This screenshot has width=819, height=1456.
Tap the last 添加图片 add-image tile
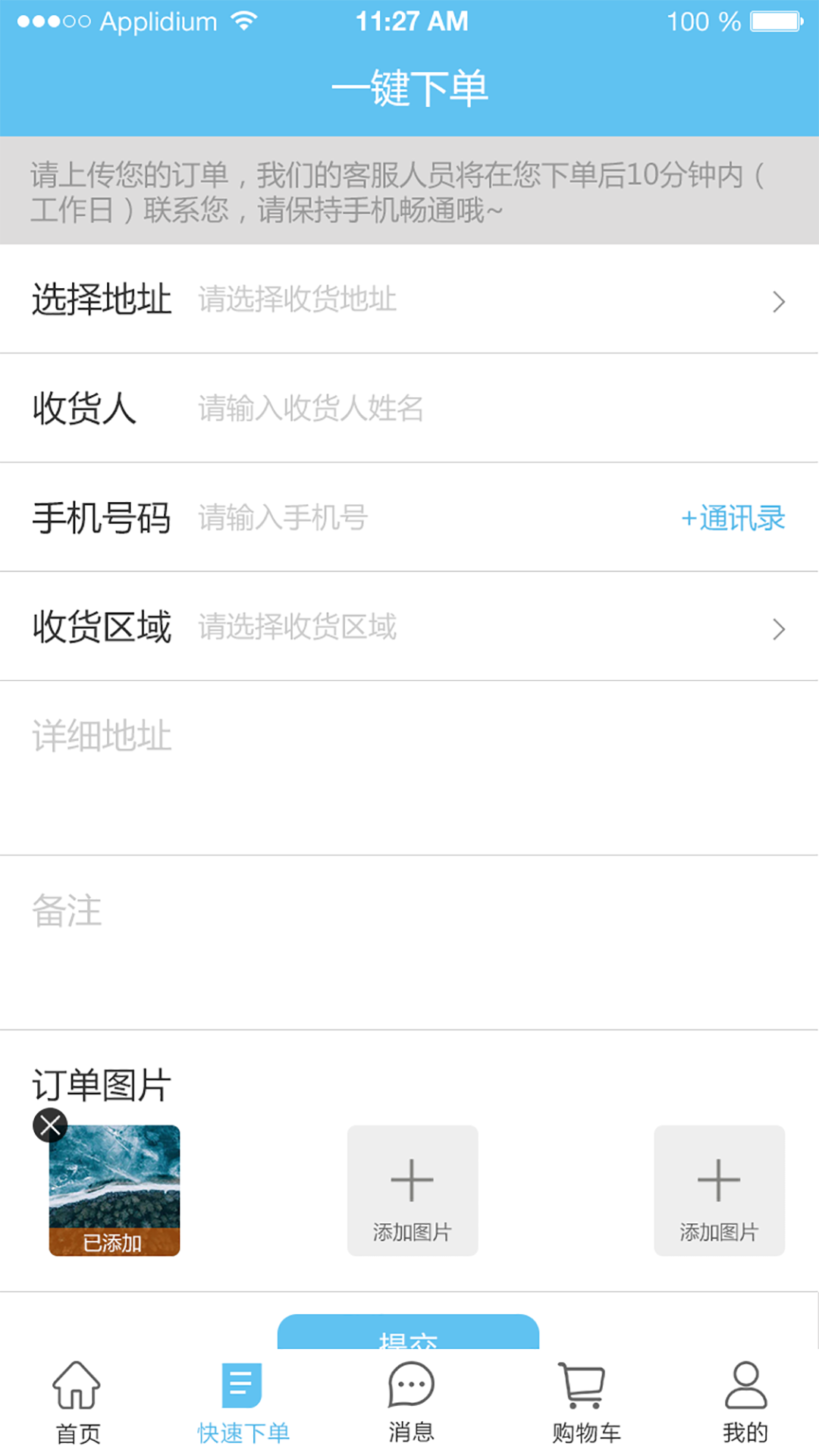click(719, 1191)
